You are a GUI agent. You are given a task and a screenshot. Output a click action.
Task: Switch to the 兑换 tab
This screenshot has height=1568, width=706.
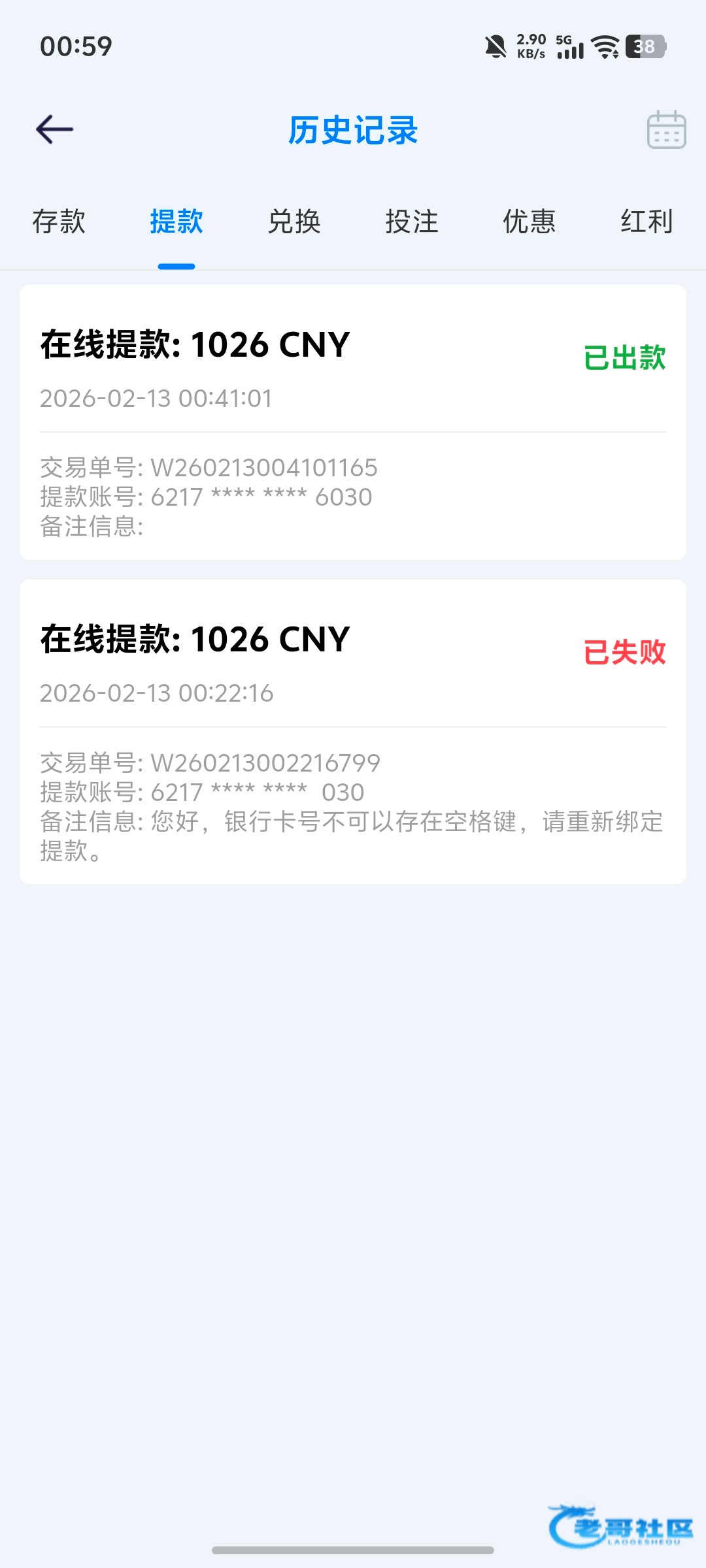point(294,222)
